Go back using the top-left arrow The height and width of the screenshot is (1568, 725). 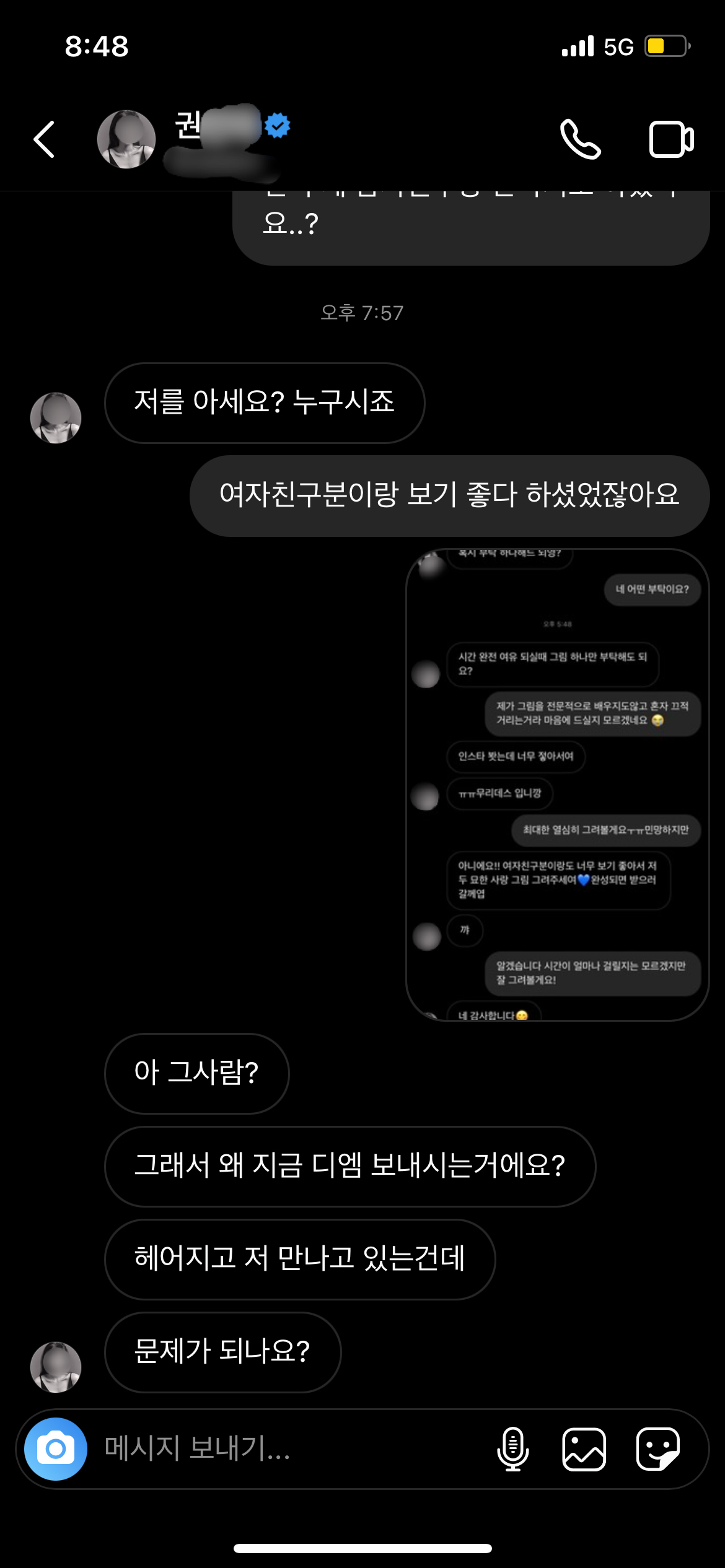[x=44, y=139]
